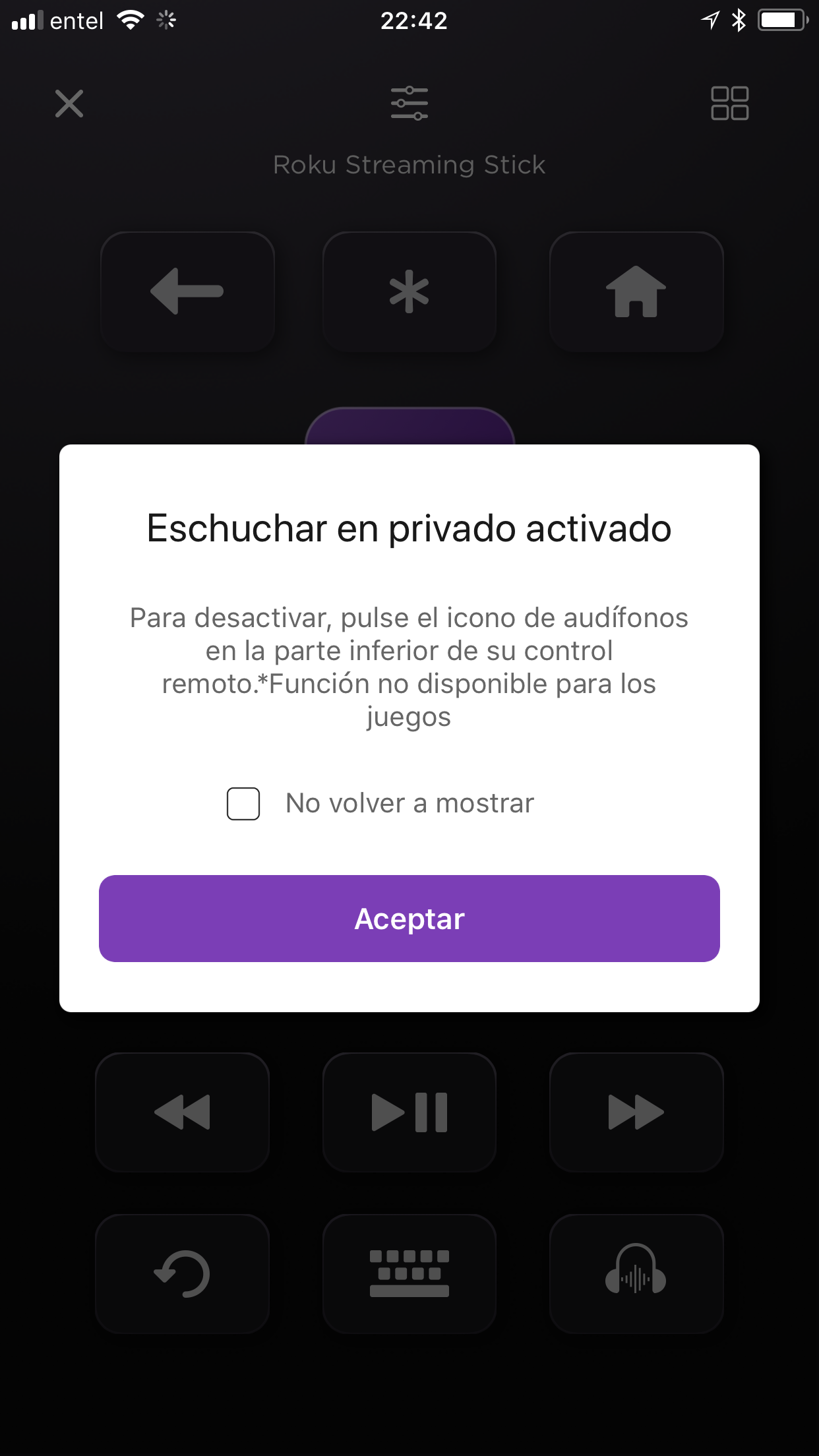Rewind the current playback
819x1456 pixels.
tap(183, 1112)
